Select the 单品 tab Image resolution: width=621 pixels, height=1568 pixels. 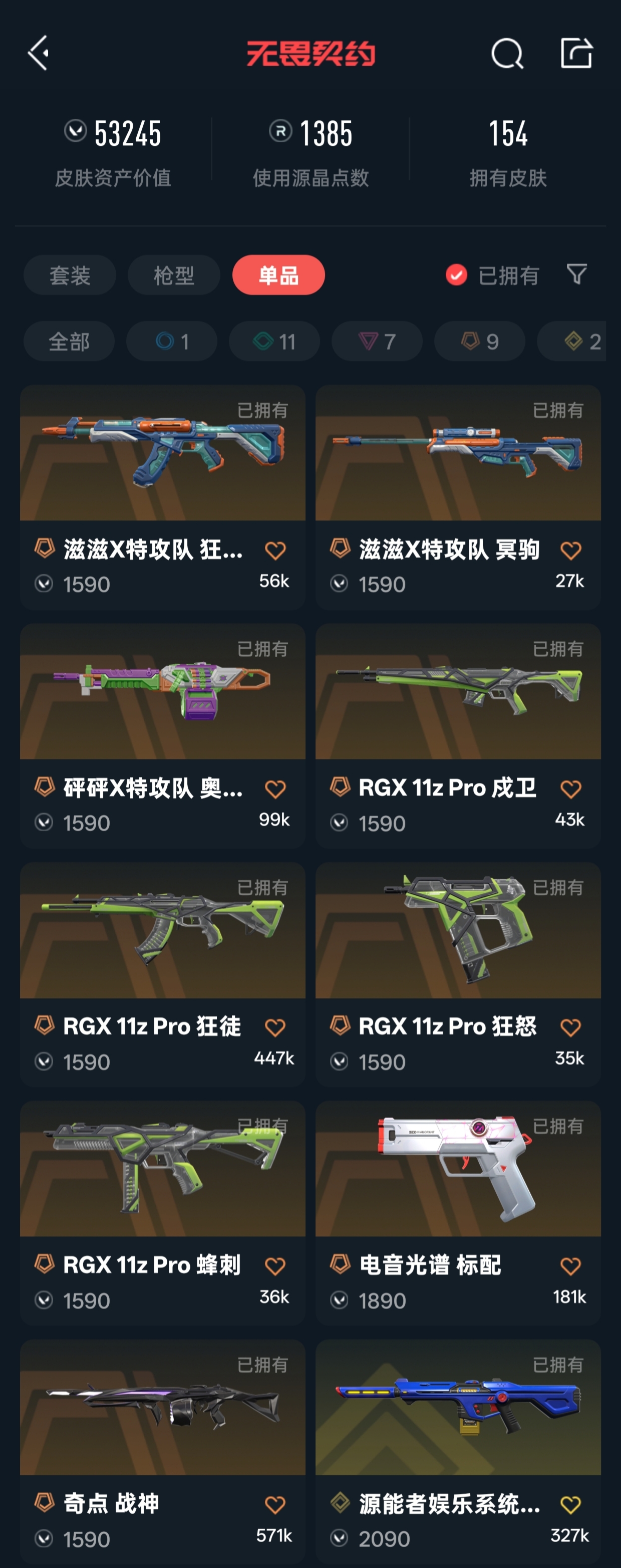click(x=278, y=275)
